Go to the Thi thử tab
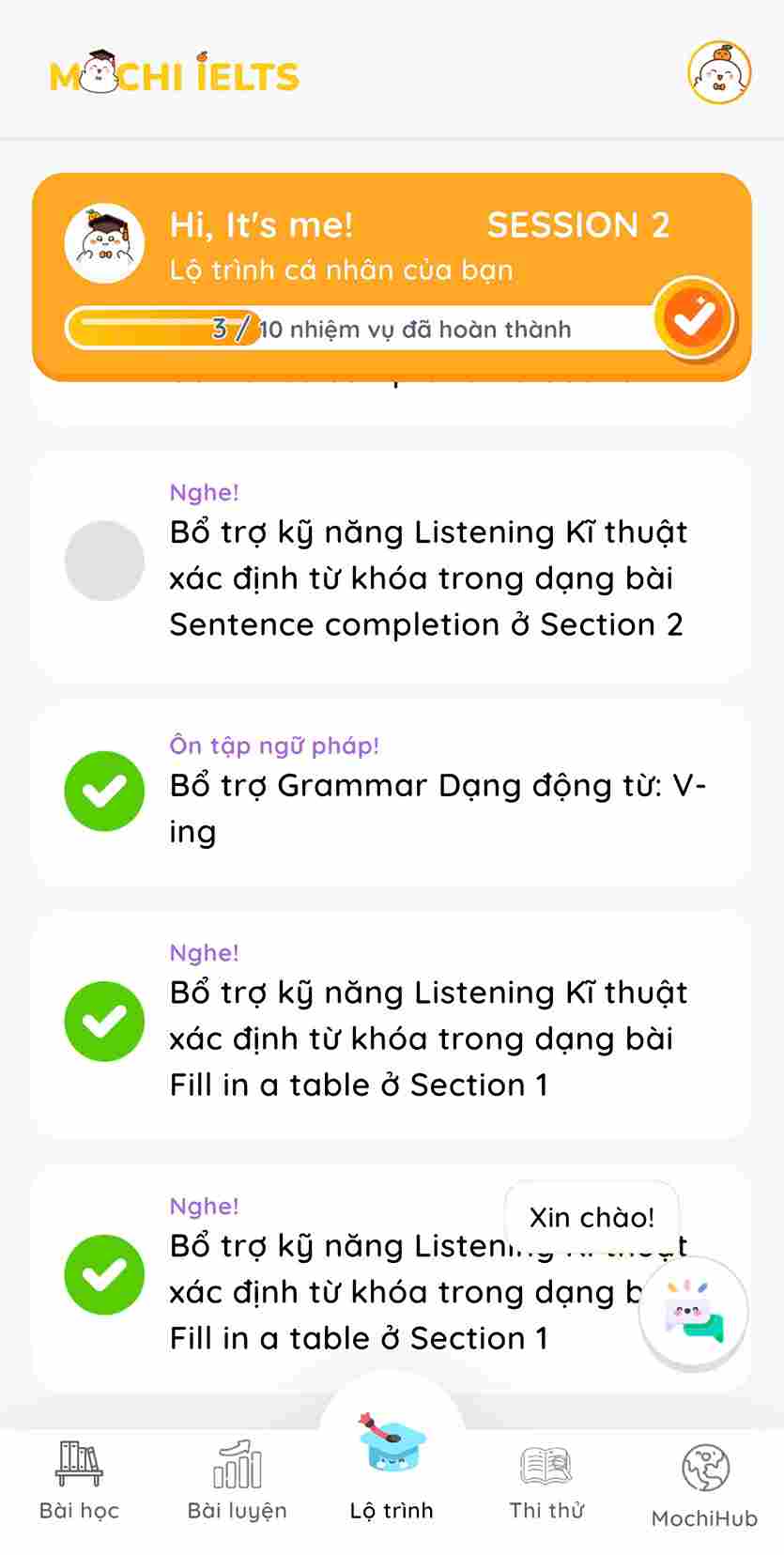 coord(546,1481)
